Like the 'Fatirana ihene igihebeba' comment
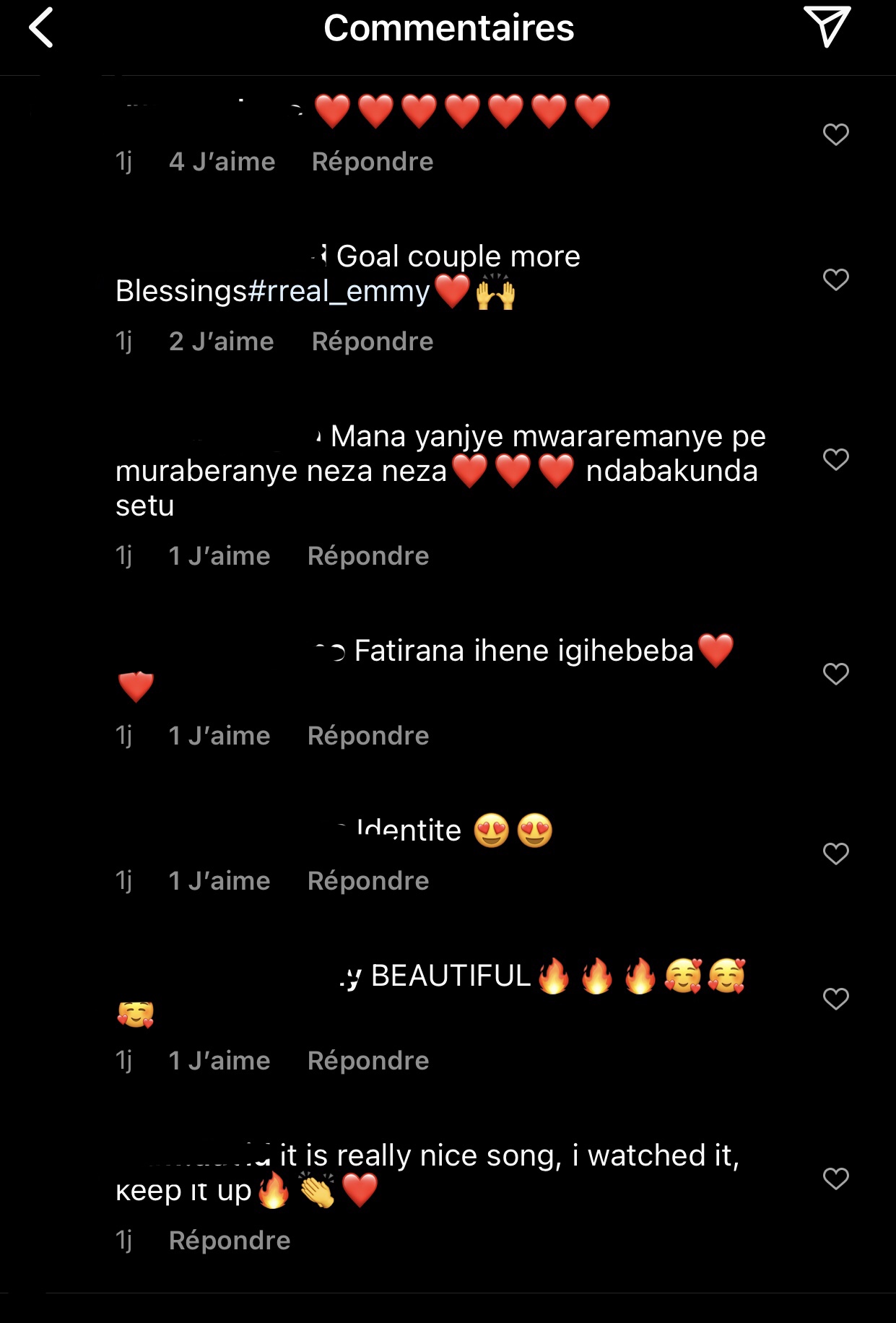The height and width of the screenshot is (1323, 896). (x=835, y=674)
